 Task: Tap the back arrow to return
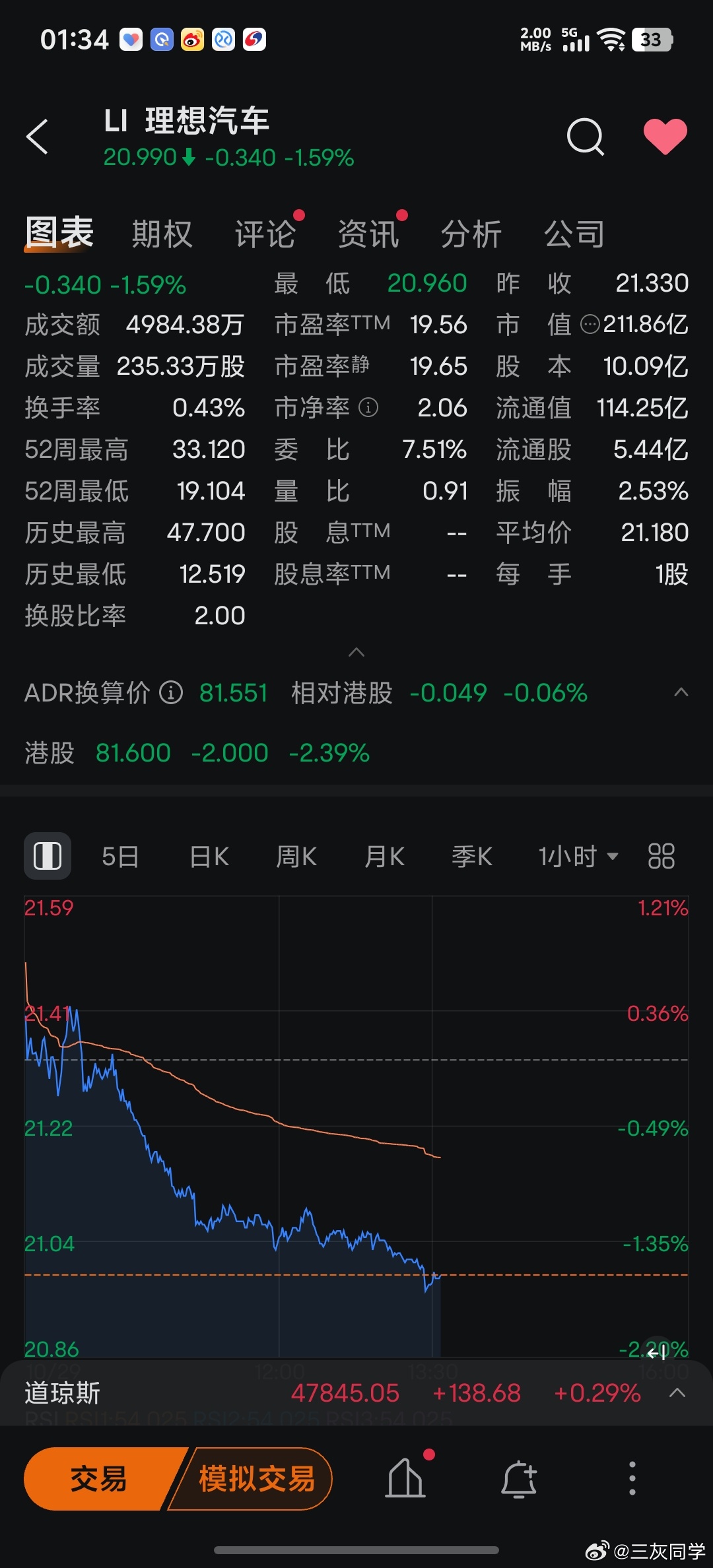tap(38, 137)
